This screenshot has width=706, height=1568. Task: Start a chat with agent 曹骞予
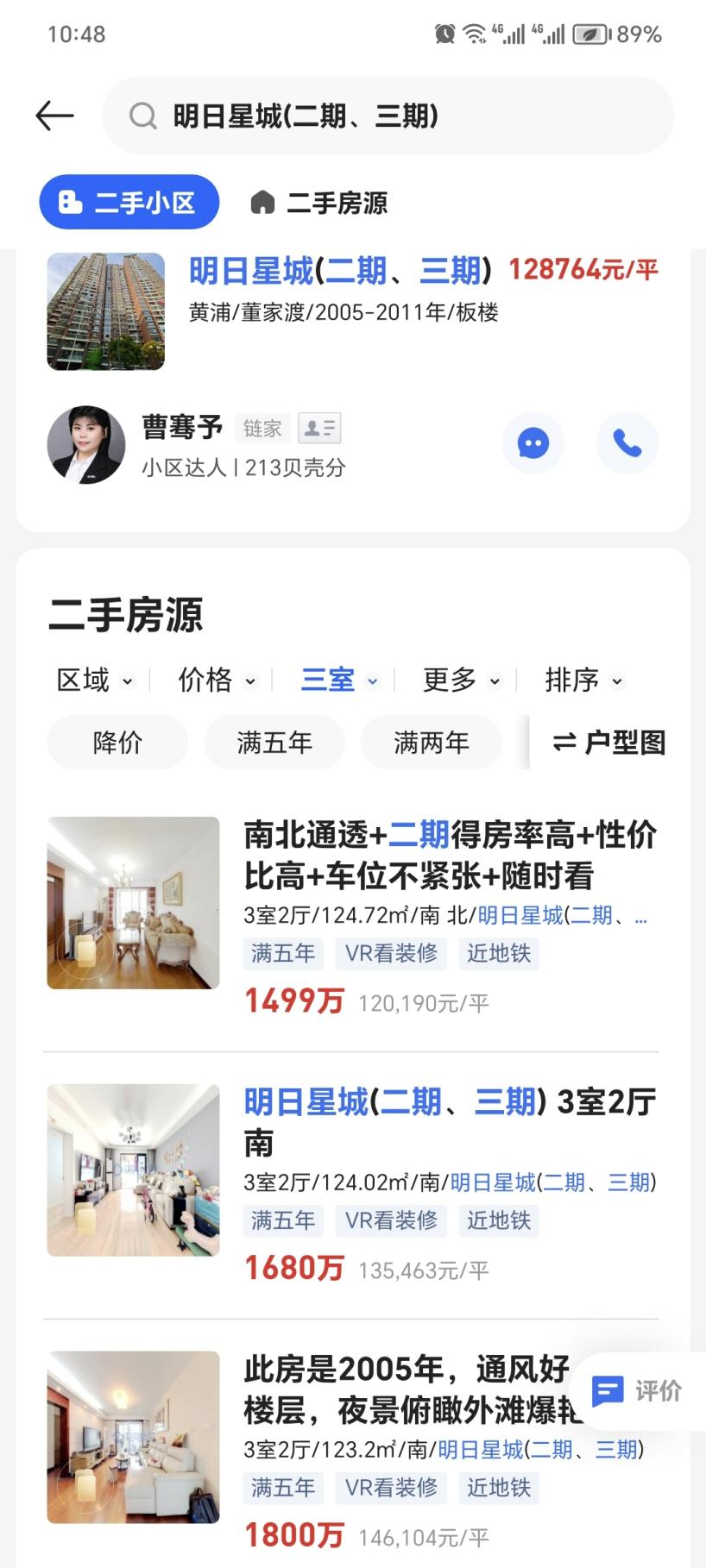pos(533,442)
